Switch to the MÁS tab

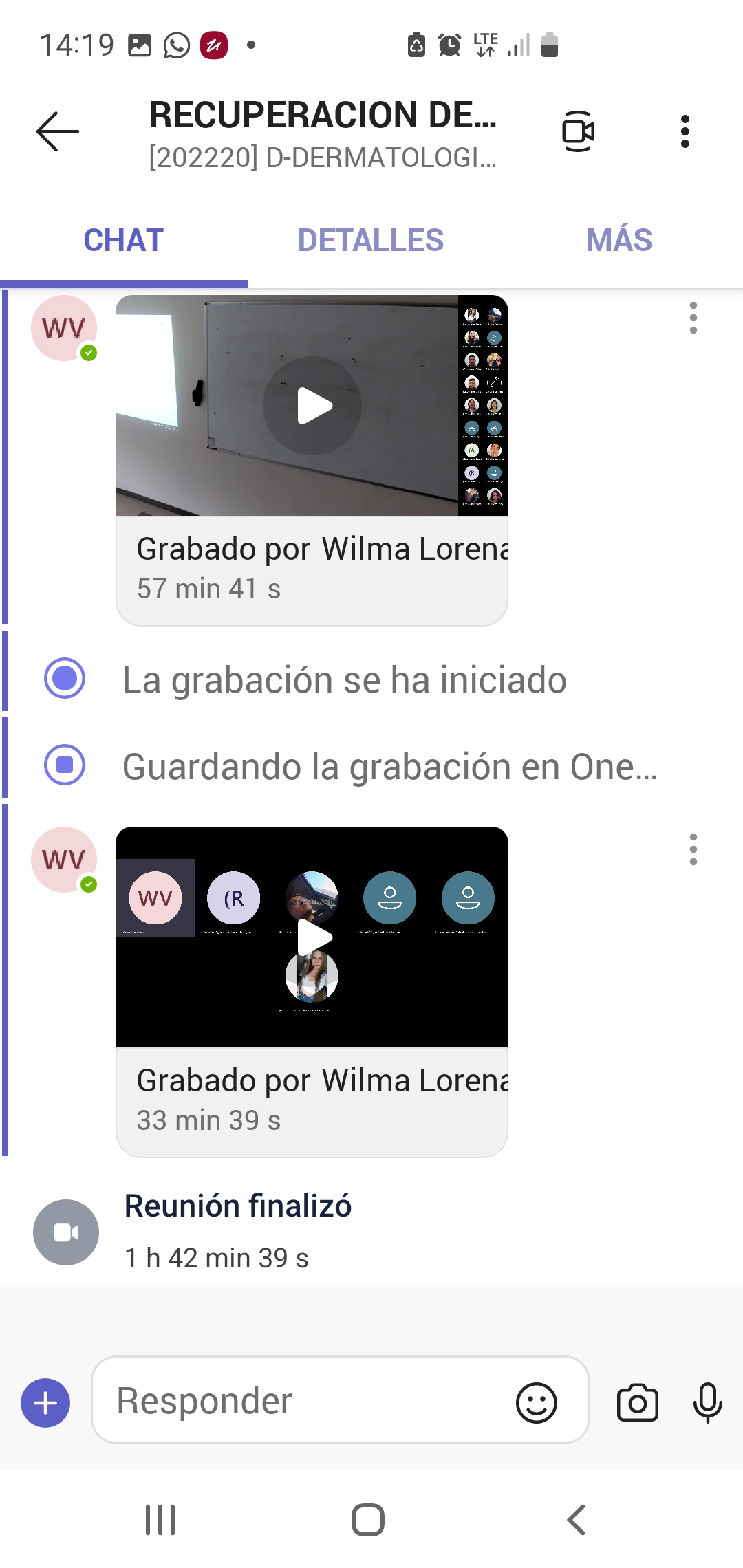618,240
